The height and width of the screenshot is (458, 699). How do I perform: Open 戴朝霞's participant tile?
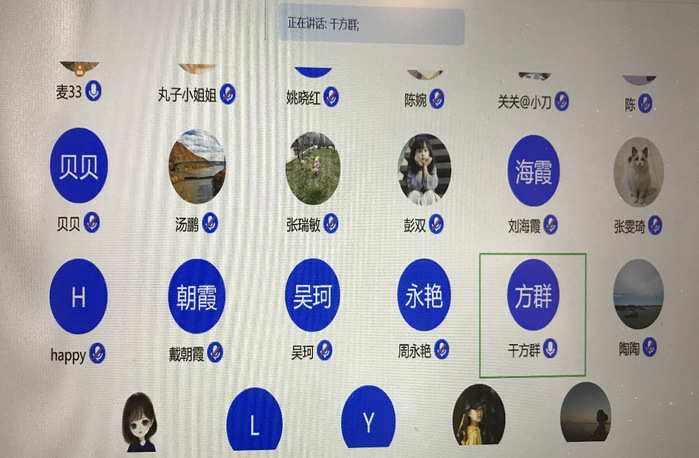click(196, 296)
